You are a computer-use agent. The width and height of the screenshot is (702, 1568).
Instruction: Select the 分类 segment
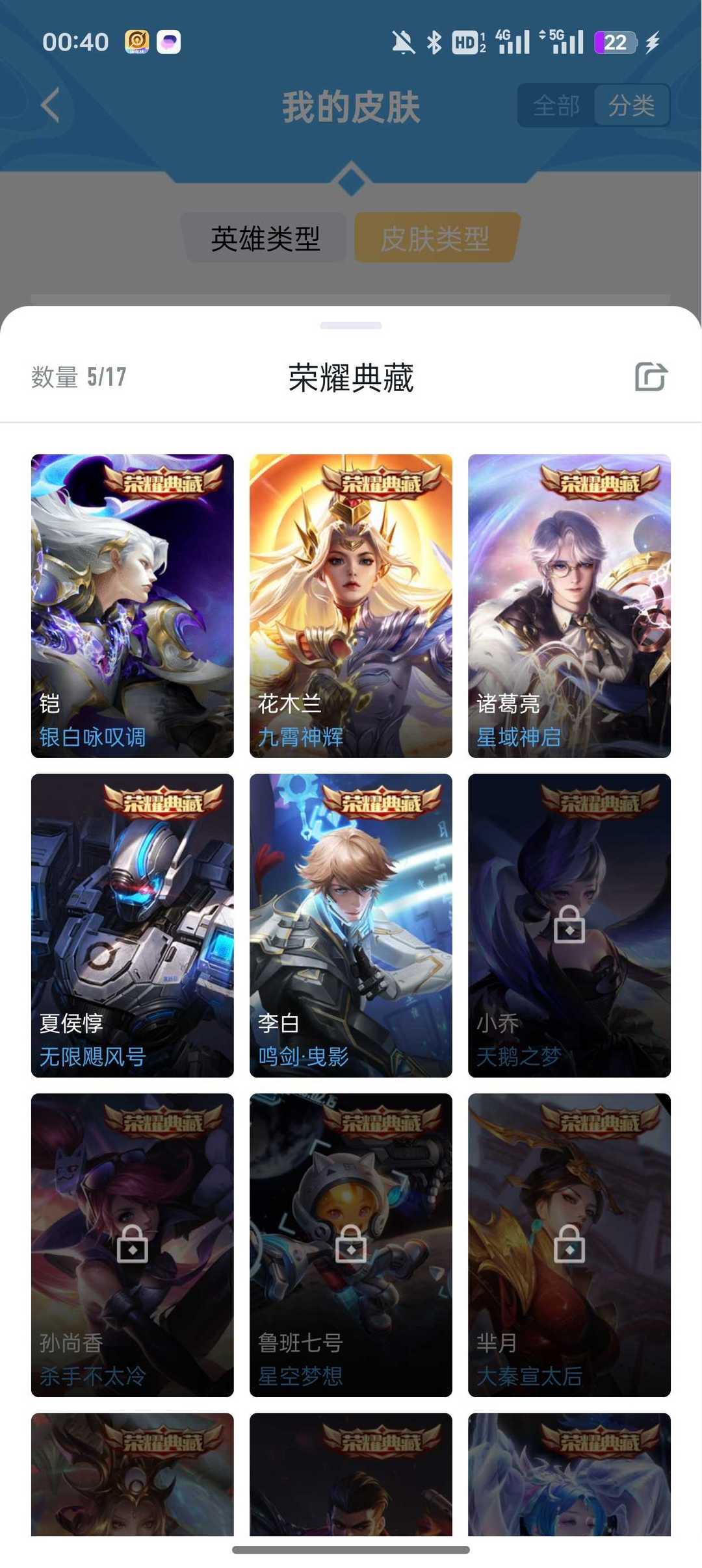(631, 105)
